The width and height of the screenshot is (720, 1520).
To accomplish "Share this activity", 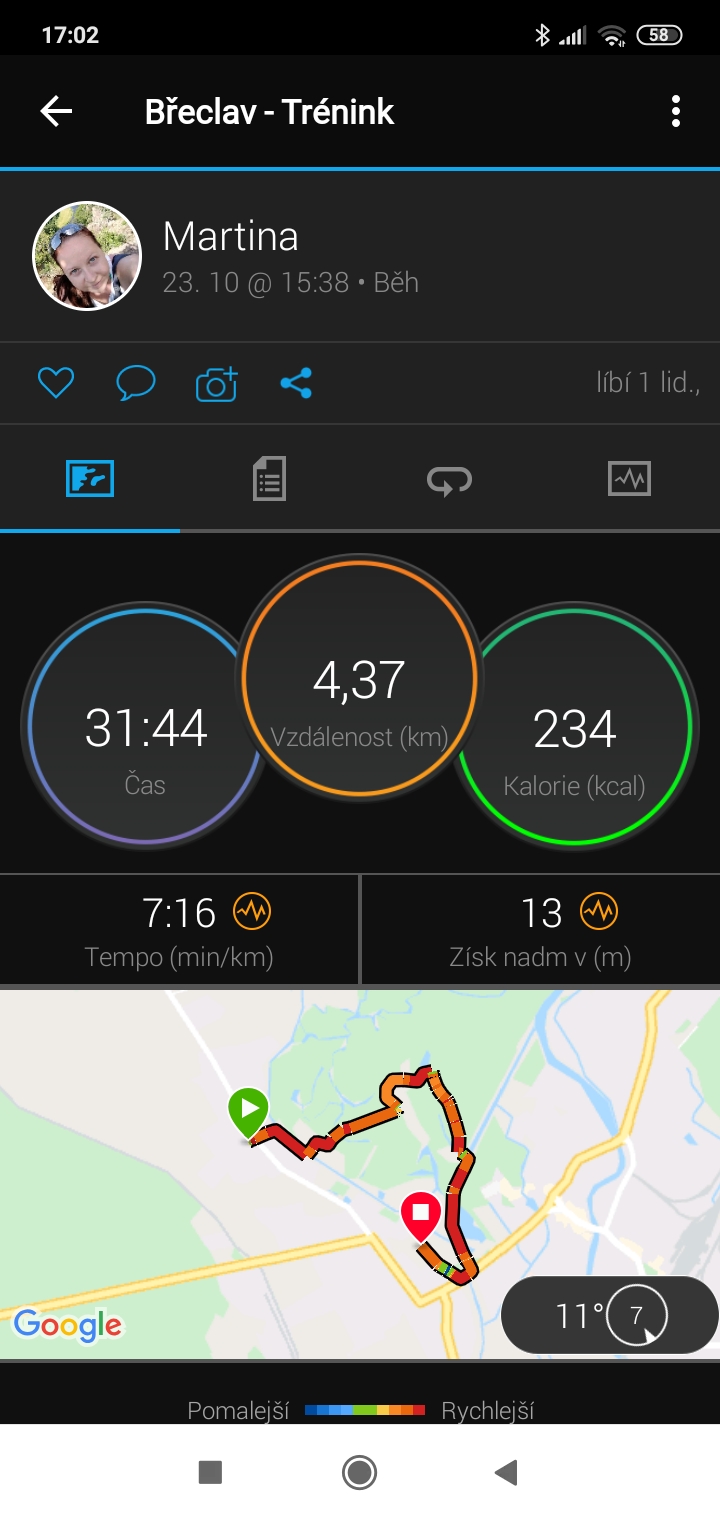I will pos(296,383).
